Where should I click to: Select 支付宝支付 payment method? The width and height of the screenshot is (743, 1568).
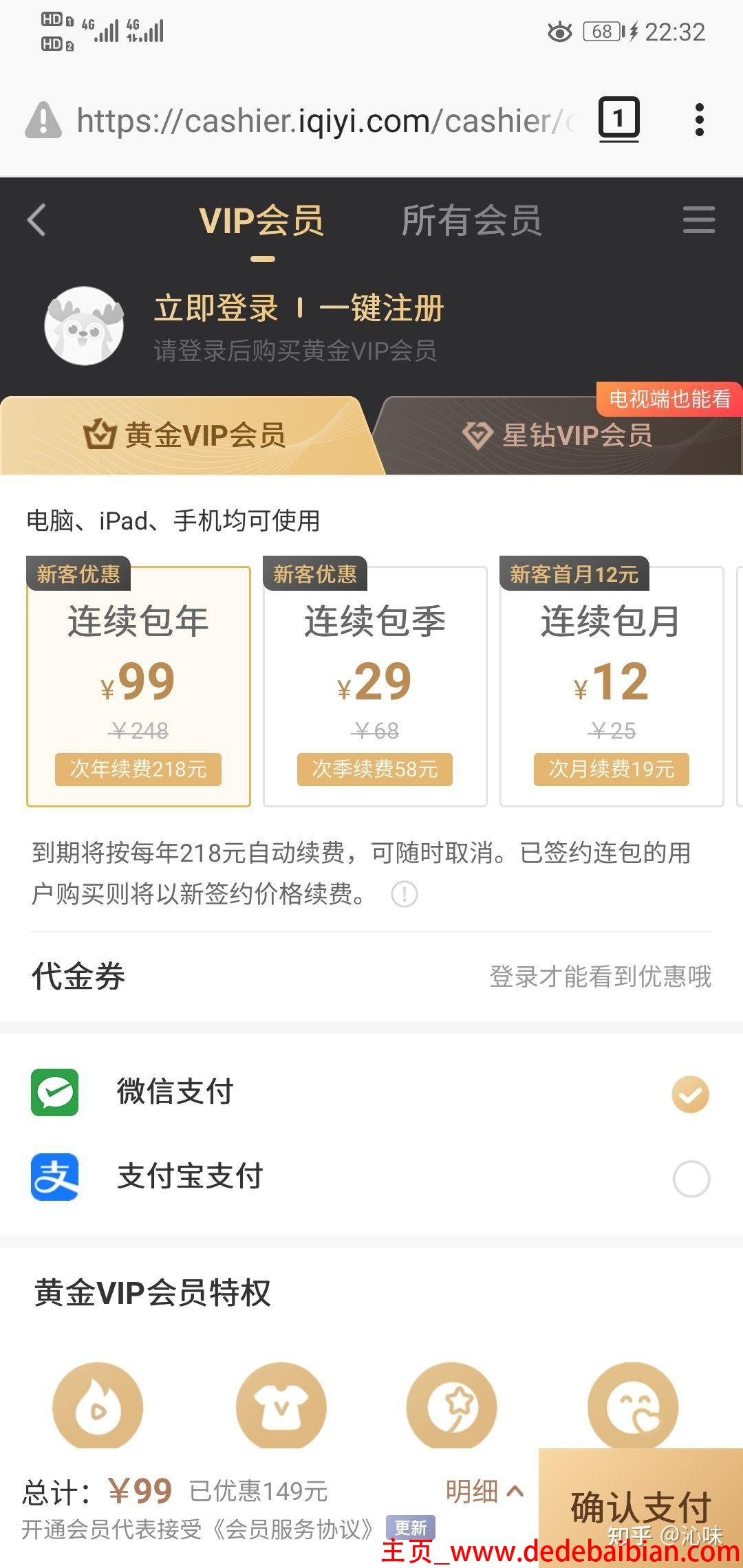tap(371, 1177)
